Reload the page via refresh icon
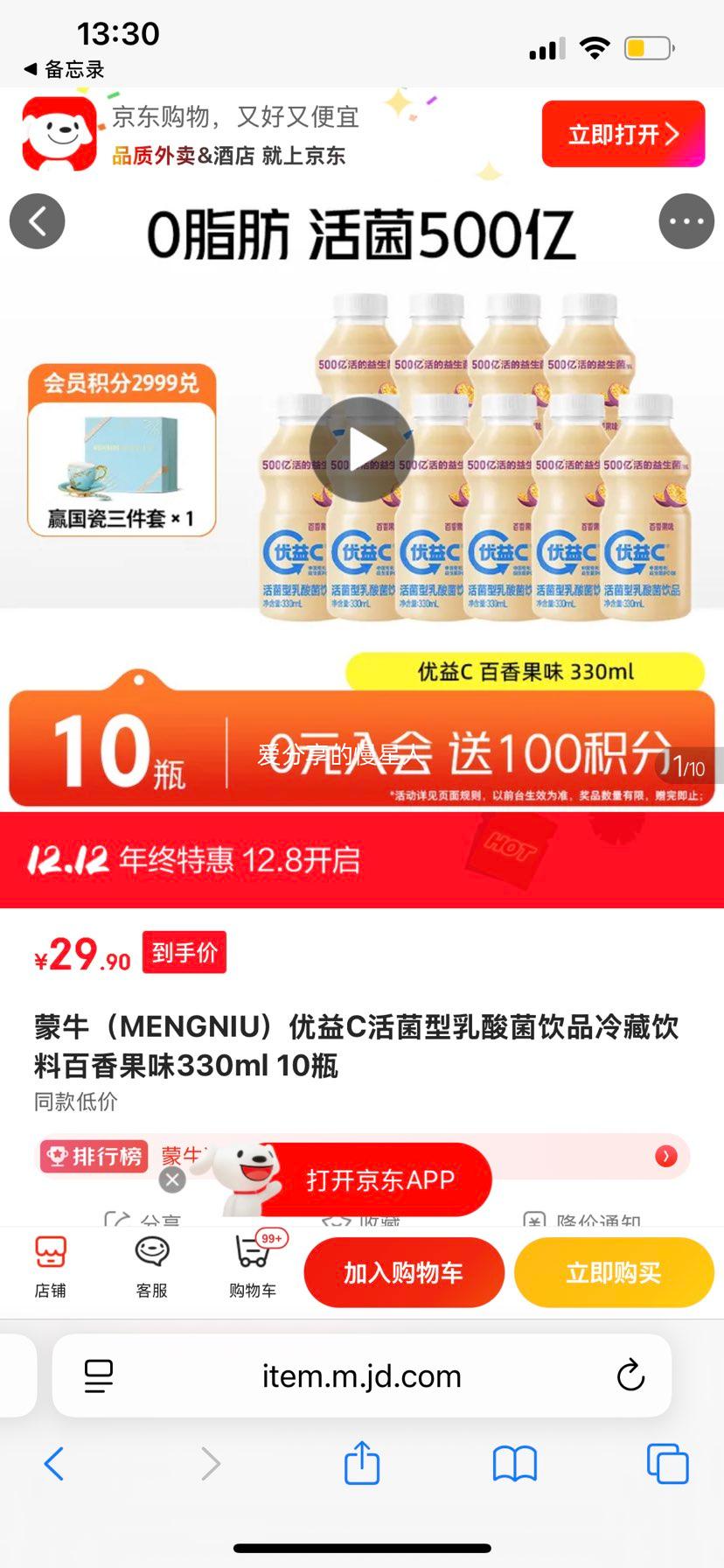This screenshot has height=1568, width=724. coord(629,1375)
